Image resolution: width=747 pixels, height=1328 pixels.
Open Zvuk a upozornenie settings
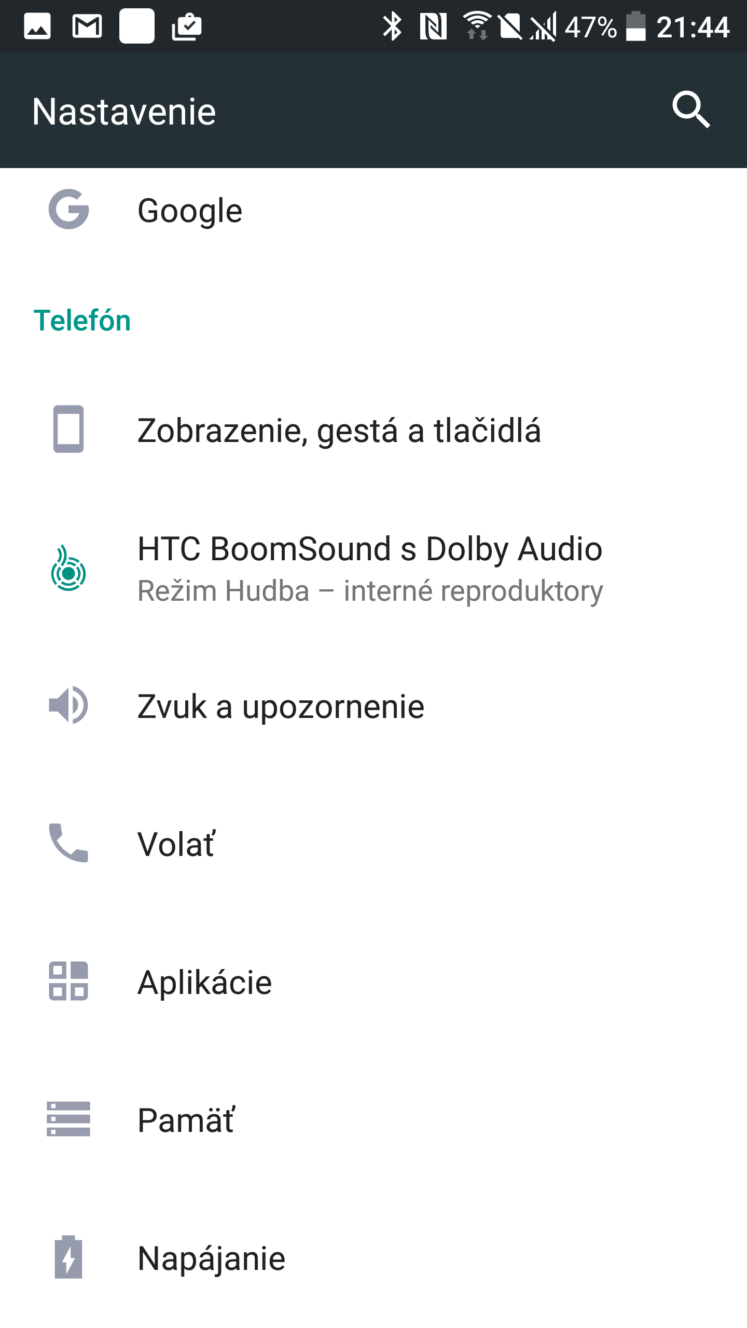(373, 707)
